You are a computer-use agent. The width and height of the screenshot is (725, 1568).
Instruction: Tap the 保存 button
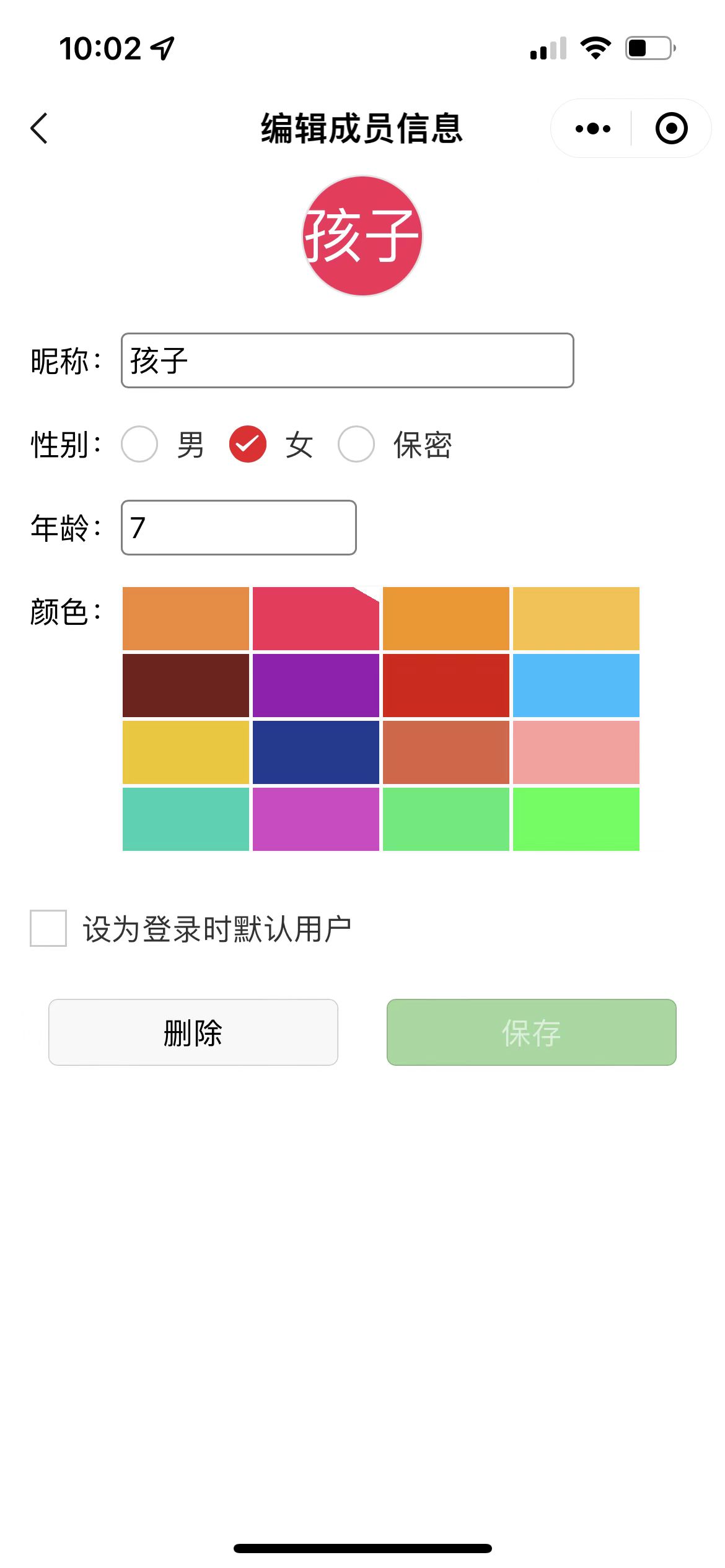[x=532, y=1032]
